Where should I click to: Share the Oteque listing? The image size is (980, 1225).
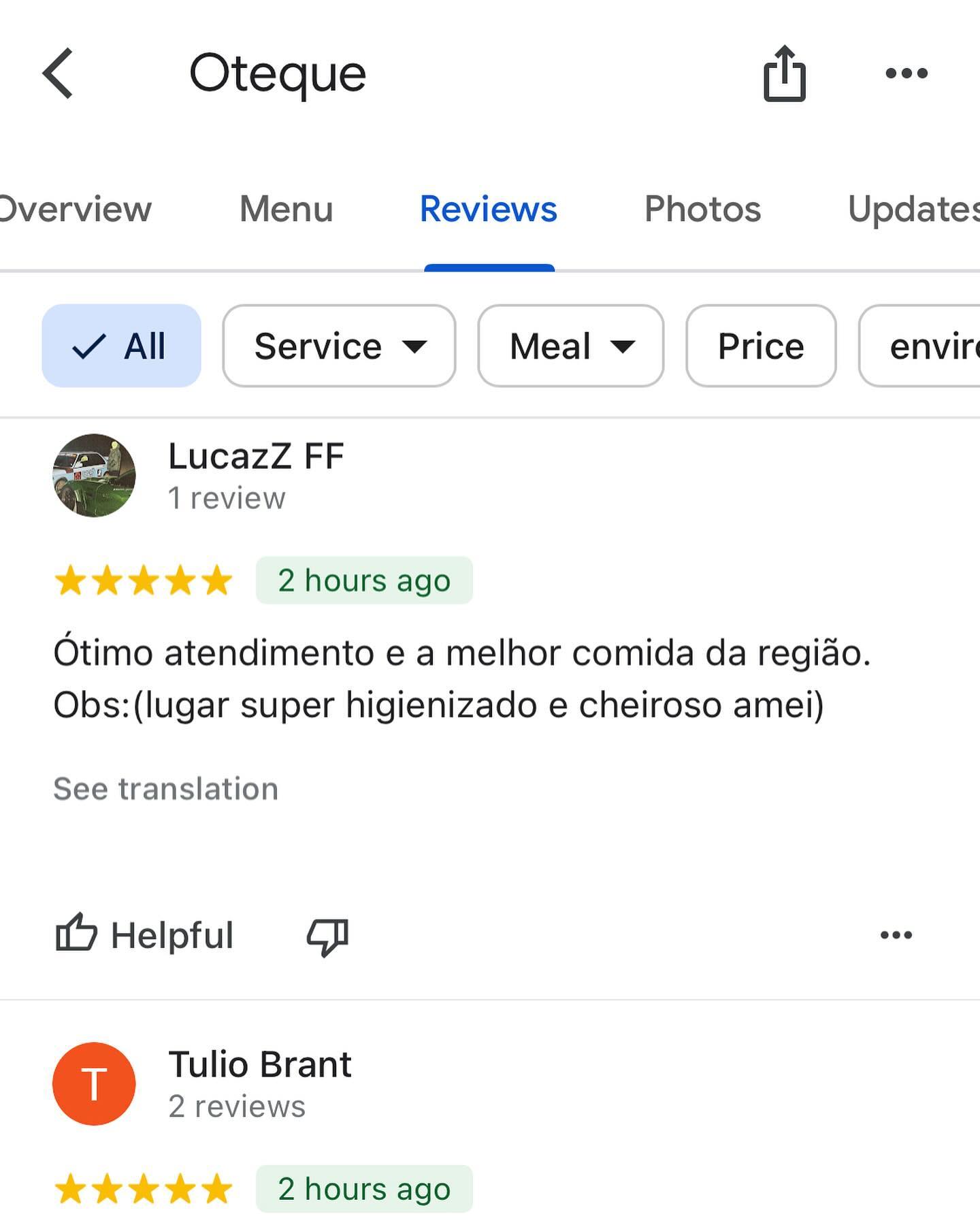tap(784, 73)
